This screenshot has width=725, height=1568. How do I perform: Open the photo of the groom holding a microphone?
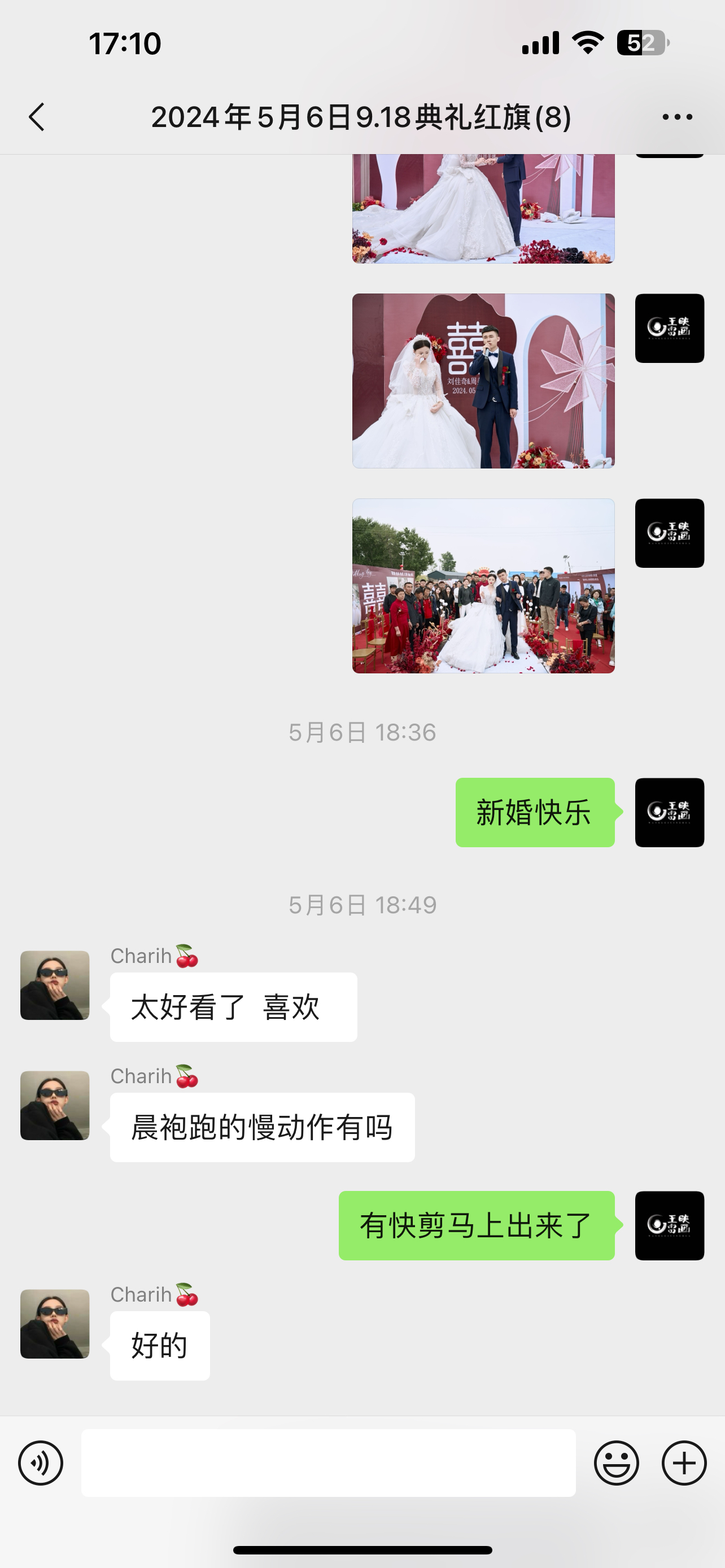[483, 381]
